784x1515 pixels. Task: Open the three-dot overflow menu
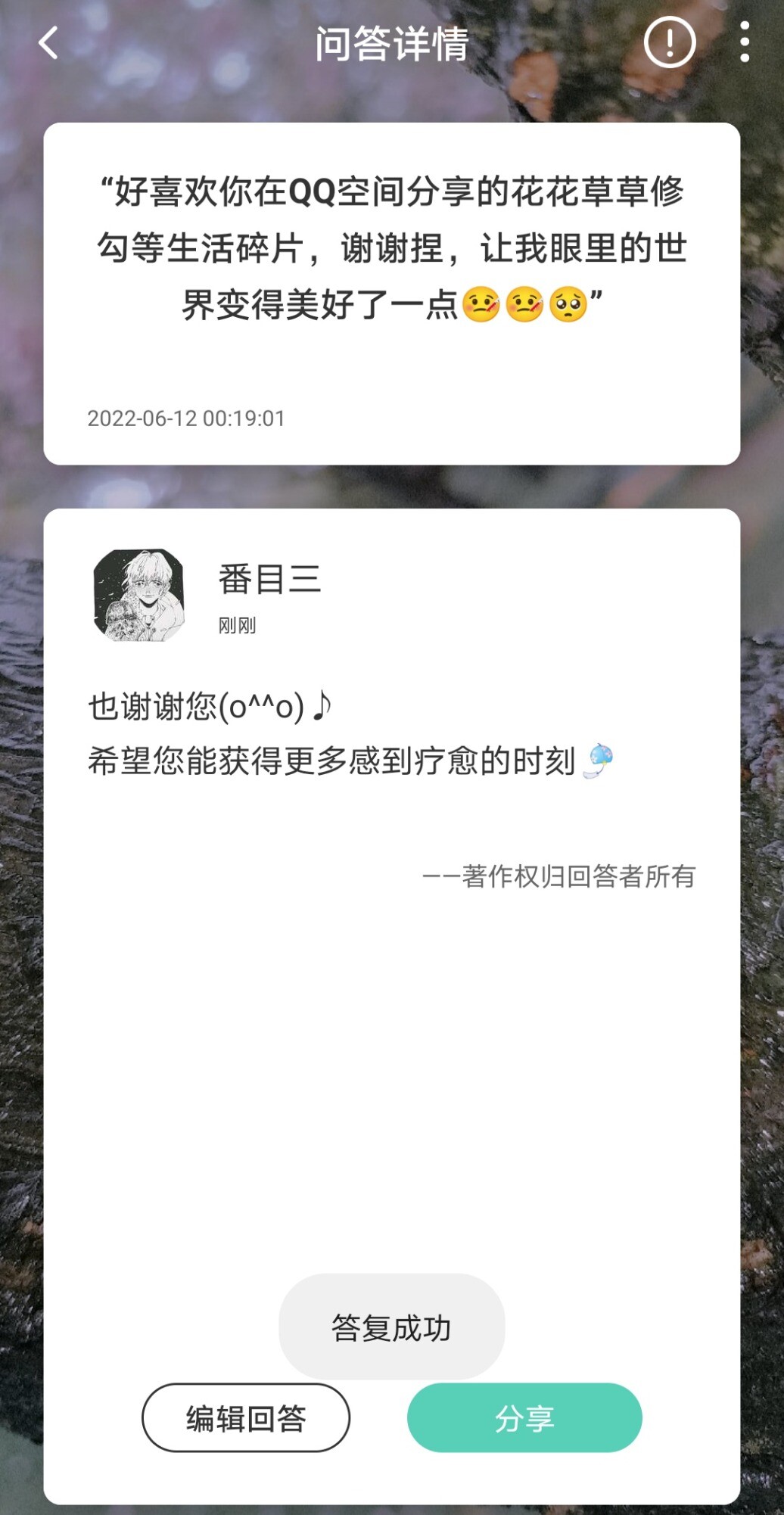(x=745, y=42)
